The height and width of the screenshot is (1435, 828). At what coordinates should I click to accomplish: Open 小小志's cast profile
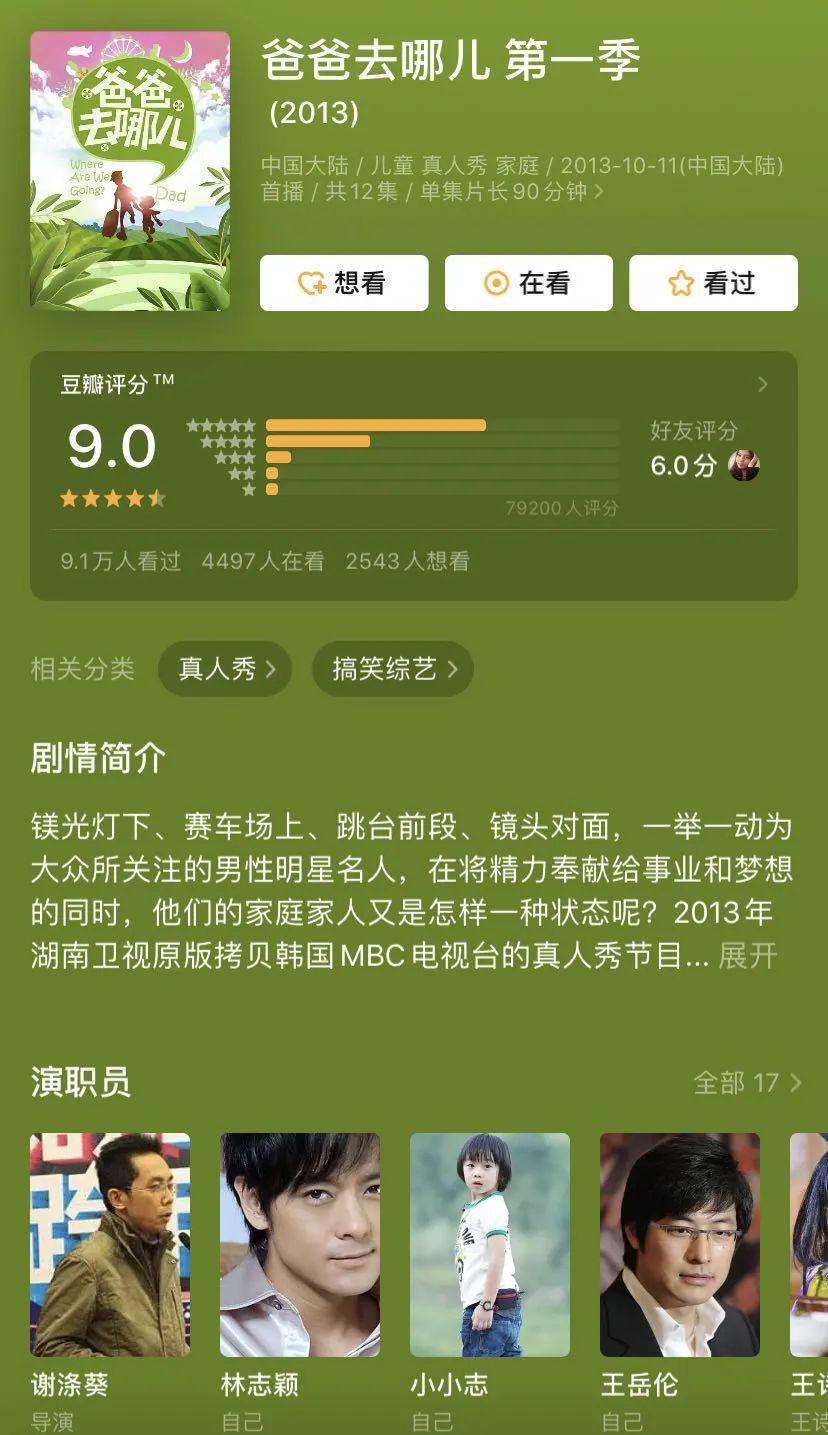490,1245
